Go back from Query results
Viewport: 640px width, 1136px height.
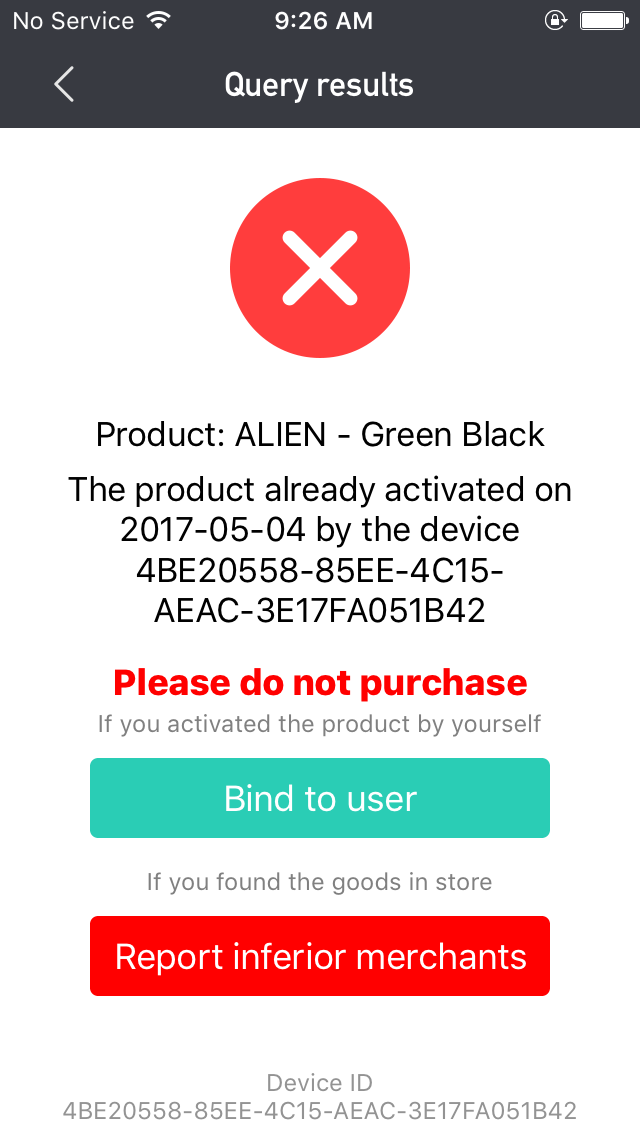(64, 85)
